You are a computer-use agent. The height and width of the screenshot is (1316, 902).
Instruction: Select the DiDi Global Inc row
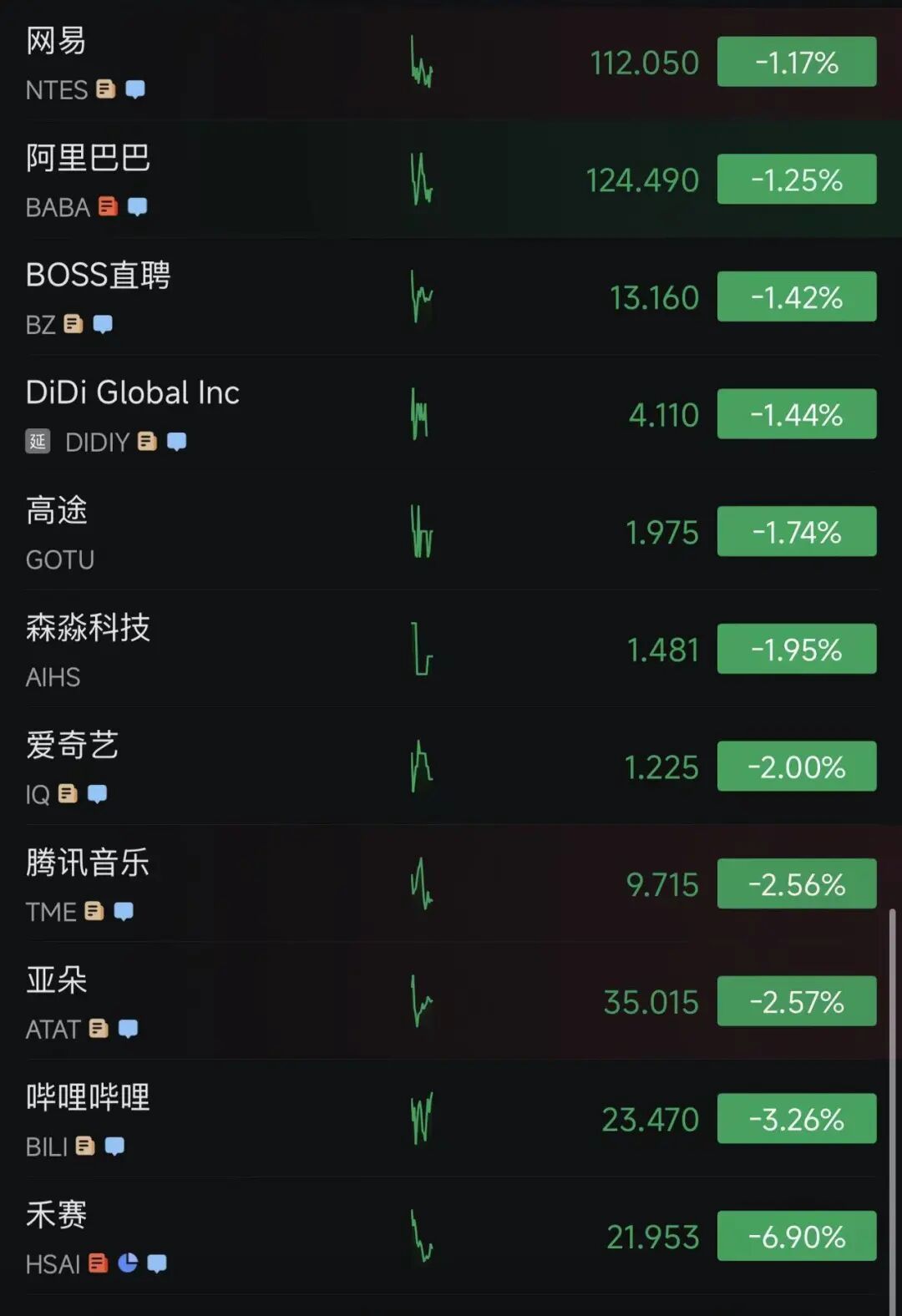[251, 415]
